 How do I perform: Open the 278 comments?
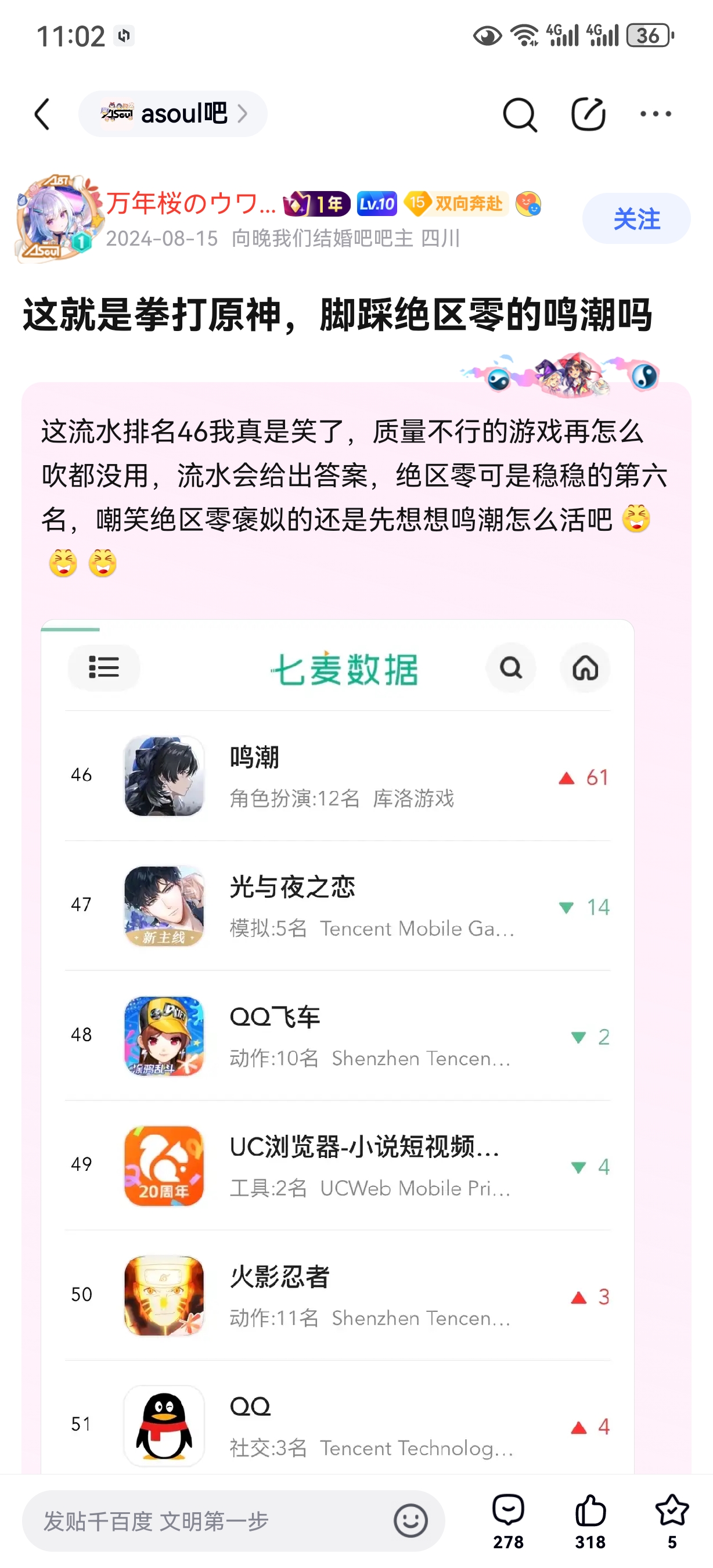pyautogui.click(x=508, y=1521)
